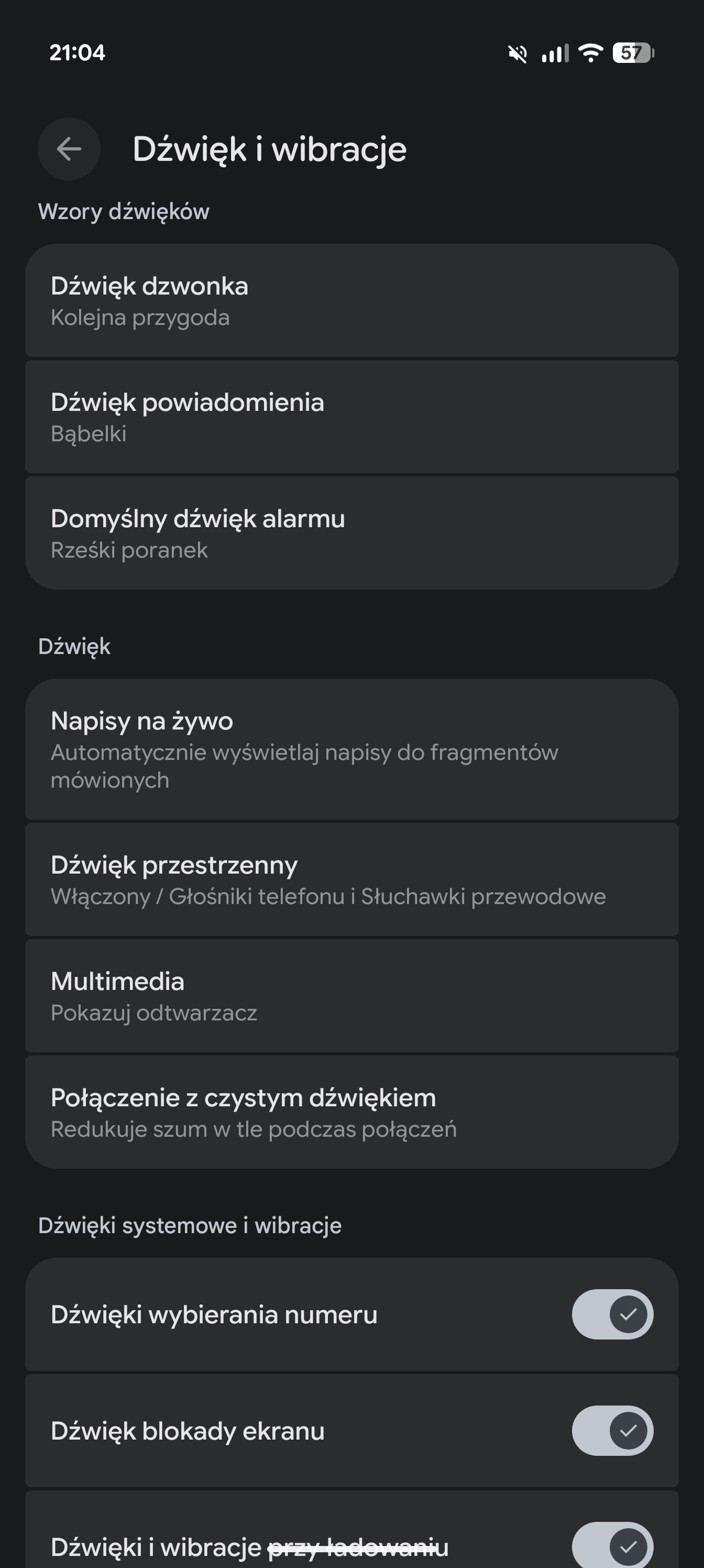The width and height of the screenshot is (704, 1568).
Task: Open Dźwięk dzwonka ringtone setting
Action: 351,301
